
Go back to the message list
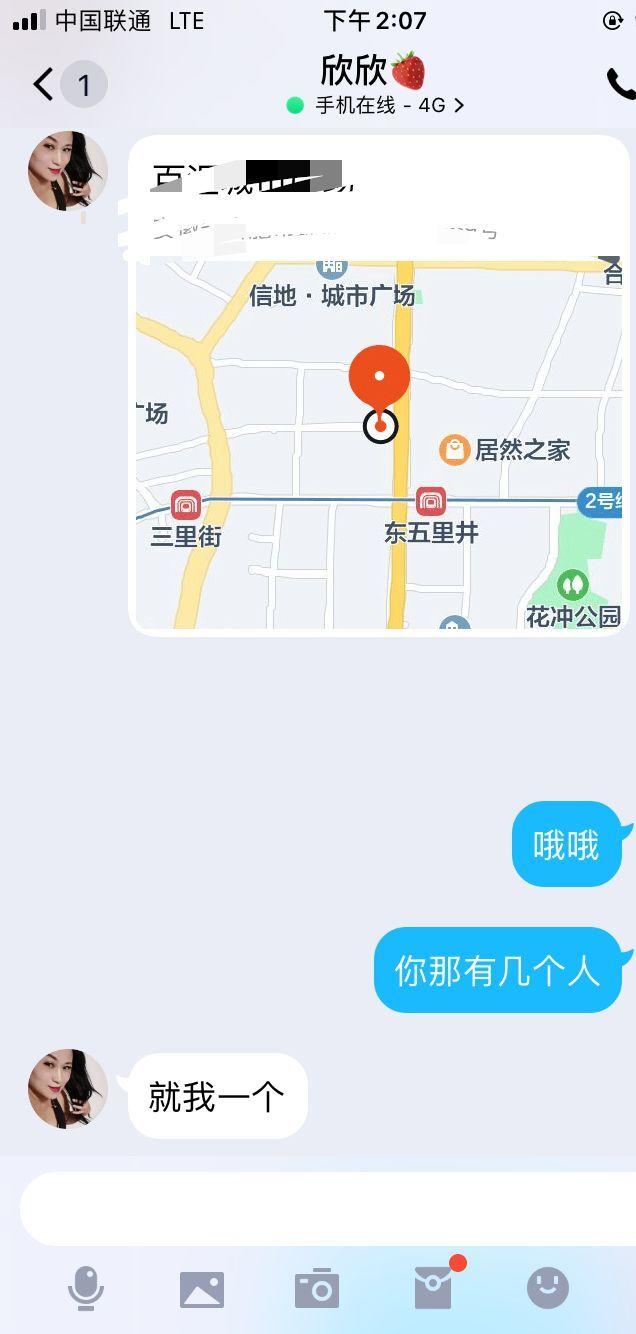(43, 85)
